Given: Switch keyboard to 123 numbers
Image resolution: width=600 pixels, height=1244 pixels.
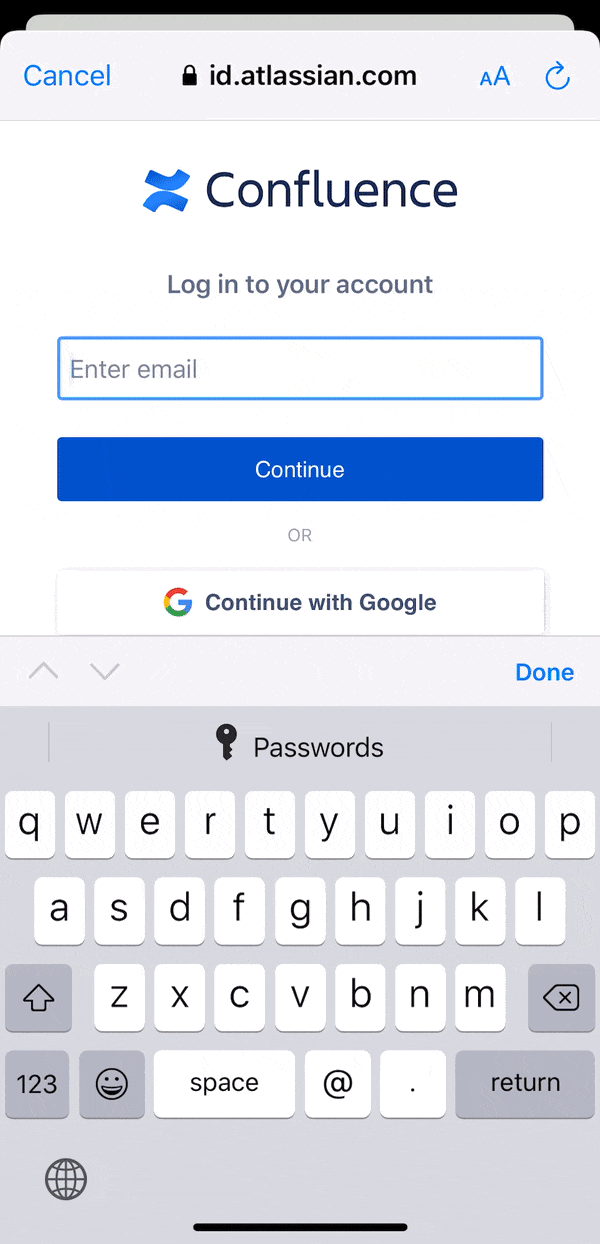Looking at the screenshot, I should pyautogui.click(x=37, y=1084).
